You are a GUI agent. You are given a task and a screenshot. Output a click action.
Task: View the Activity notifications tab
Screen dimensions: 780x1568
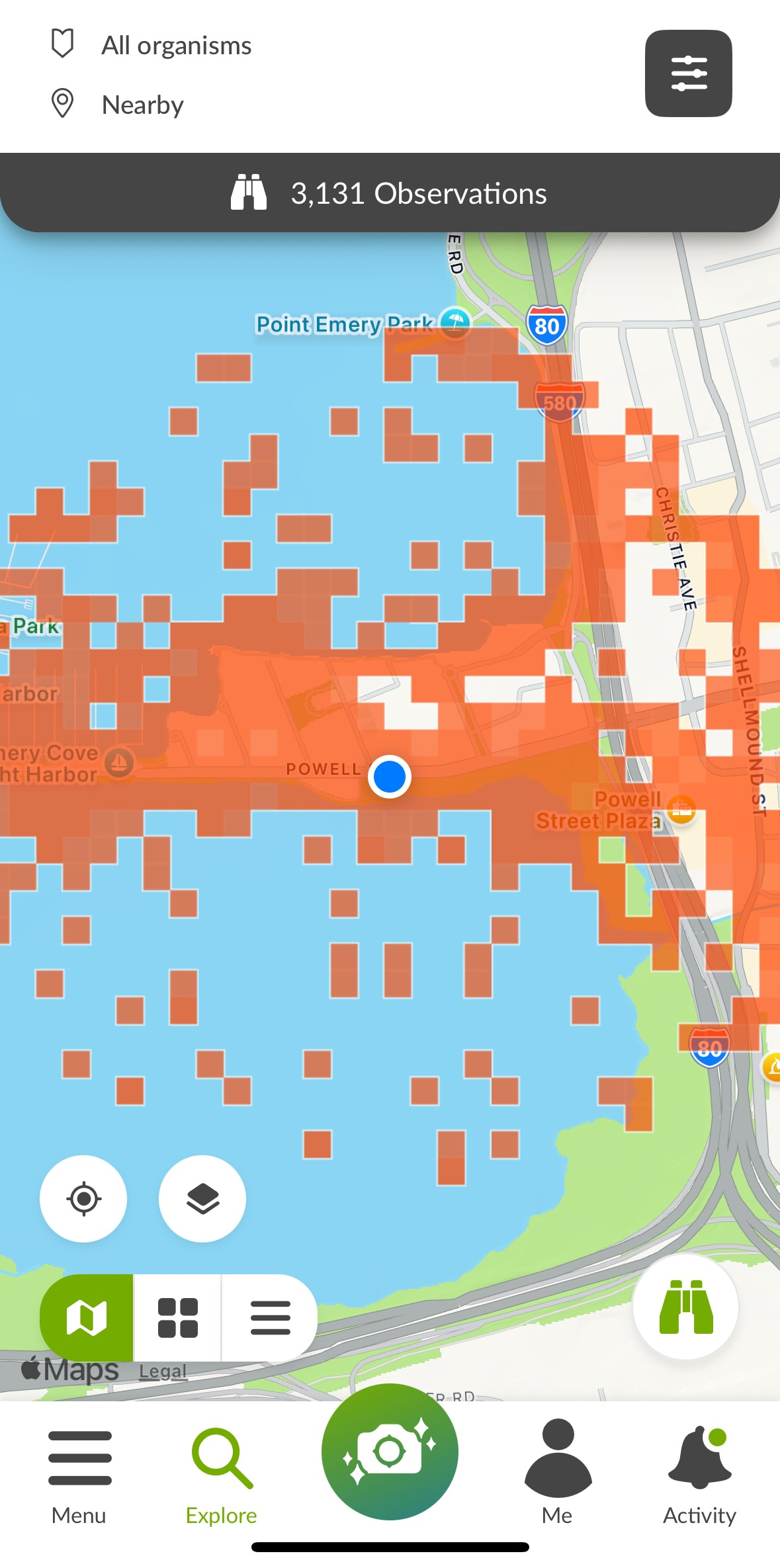[x=699, y=1473]
